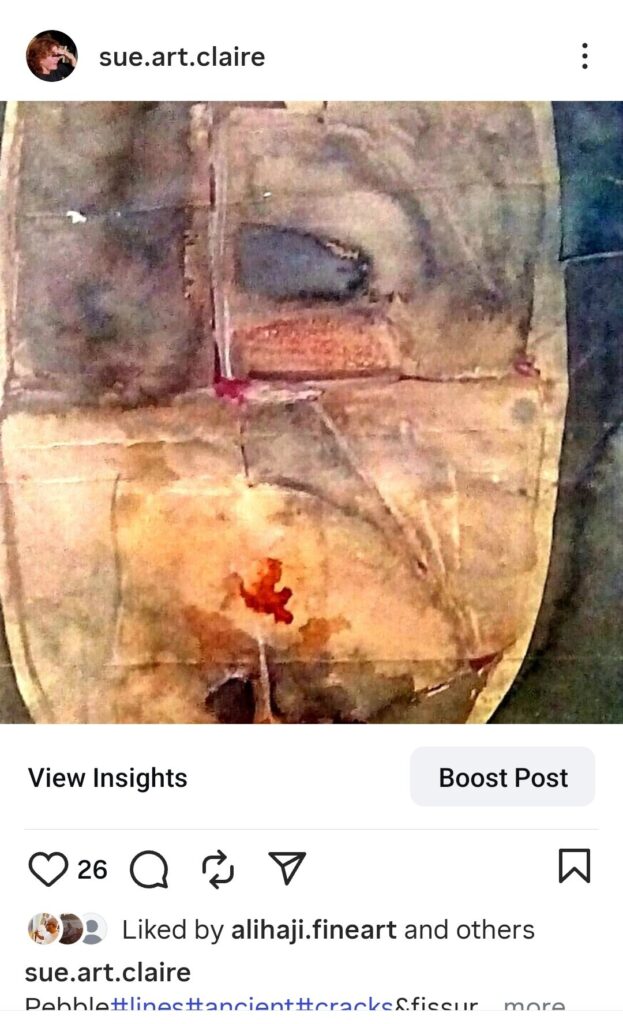View the list of likes by alihaji.fineart and others
The image size is (623, 1024).
(x=328, y=930)
